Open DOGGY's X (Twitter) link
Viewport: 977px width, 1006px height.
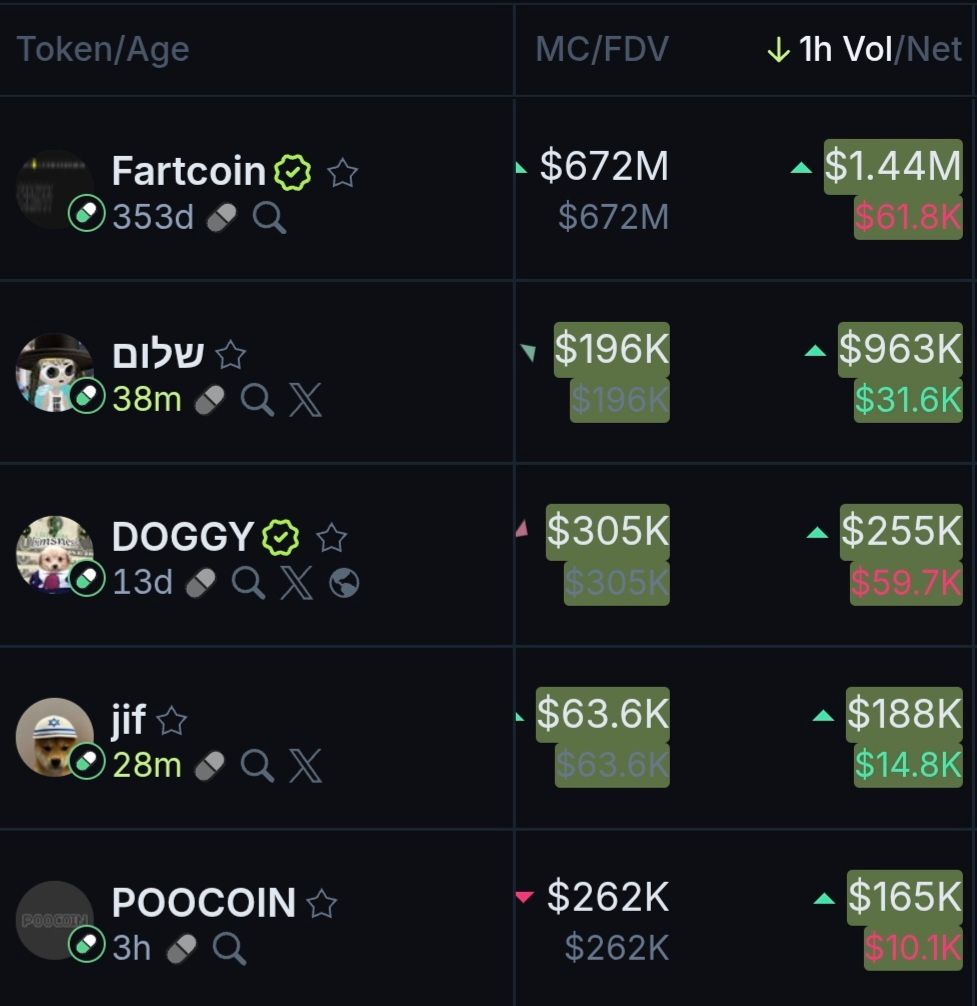(x=296, y=582)
